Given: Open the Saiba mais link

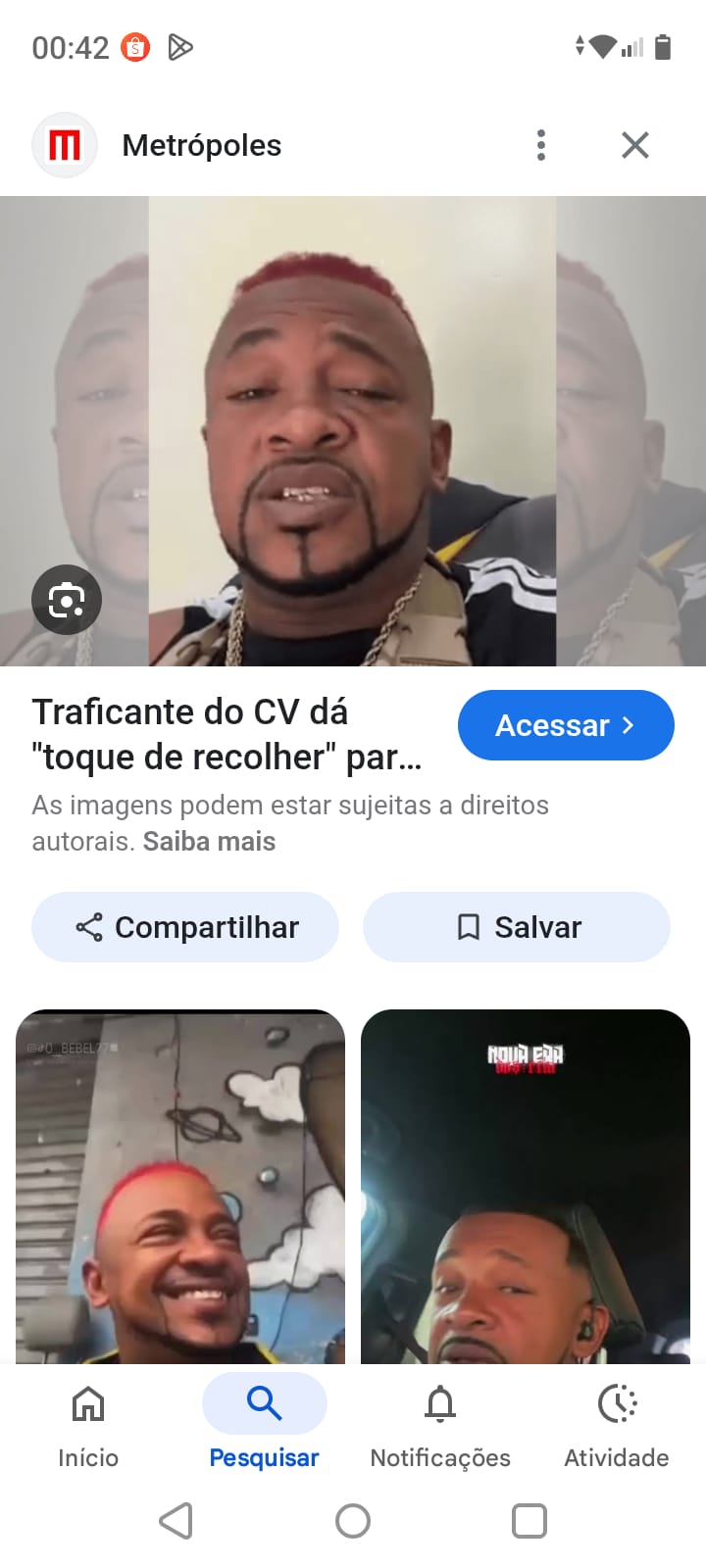Looking at the screenshot, I should pos(209,842).
